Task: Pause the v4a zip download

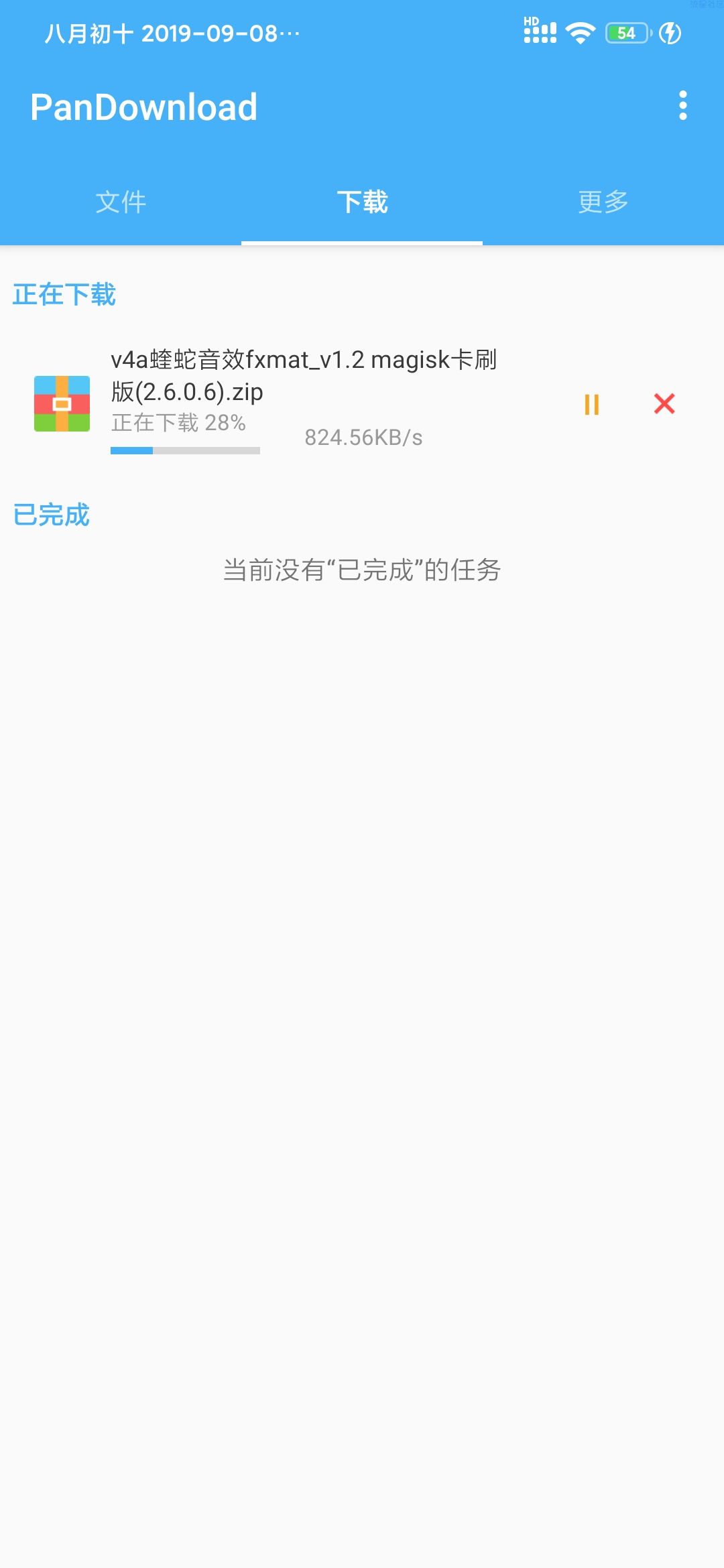Action: pyautogui.click(x=591, y=404)
